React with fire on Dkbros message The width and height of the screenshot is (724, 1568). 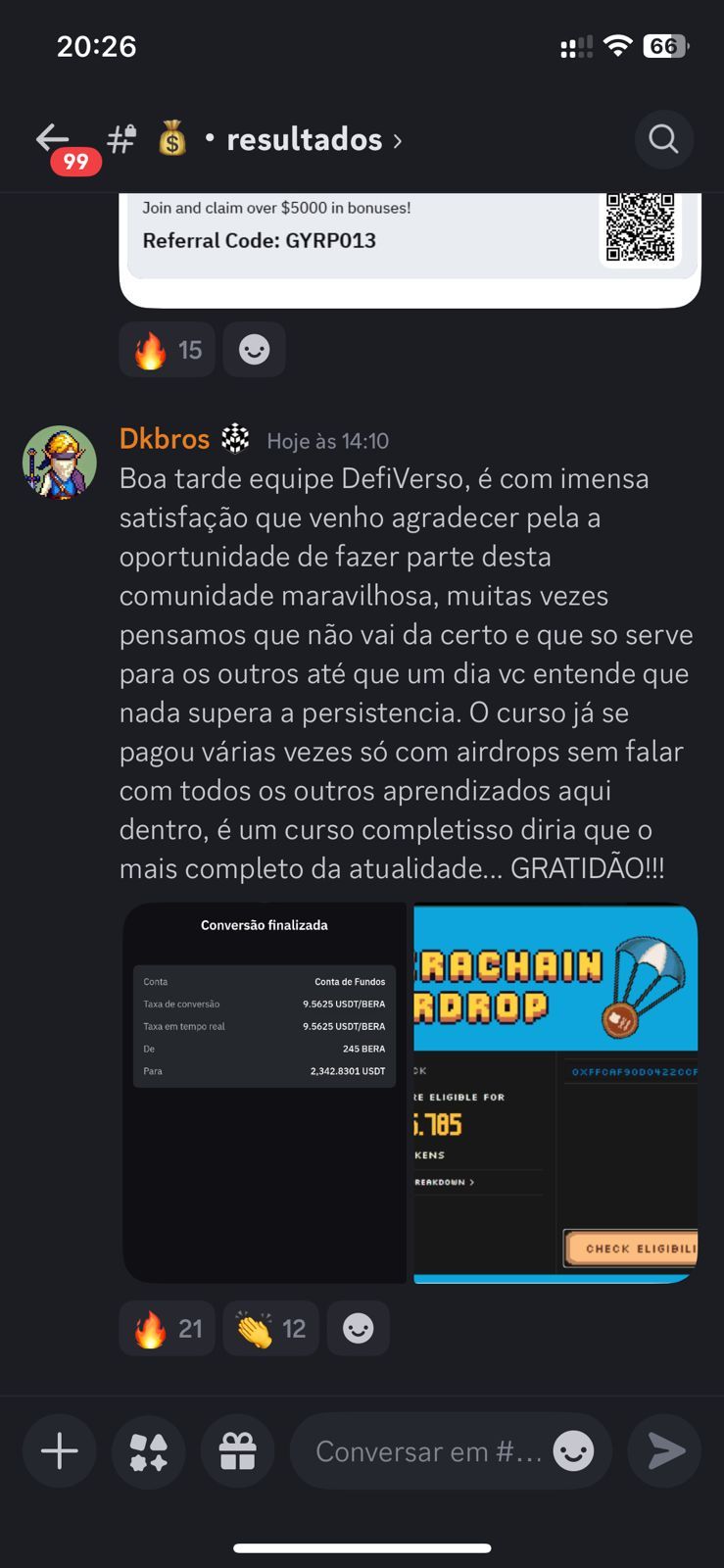[x=168, y=1329]
